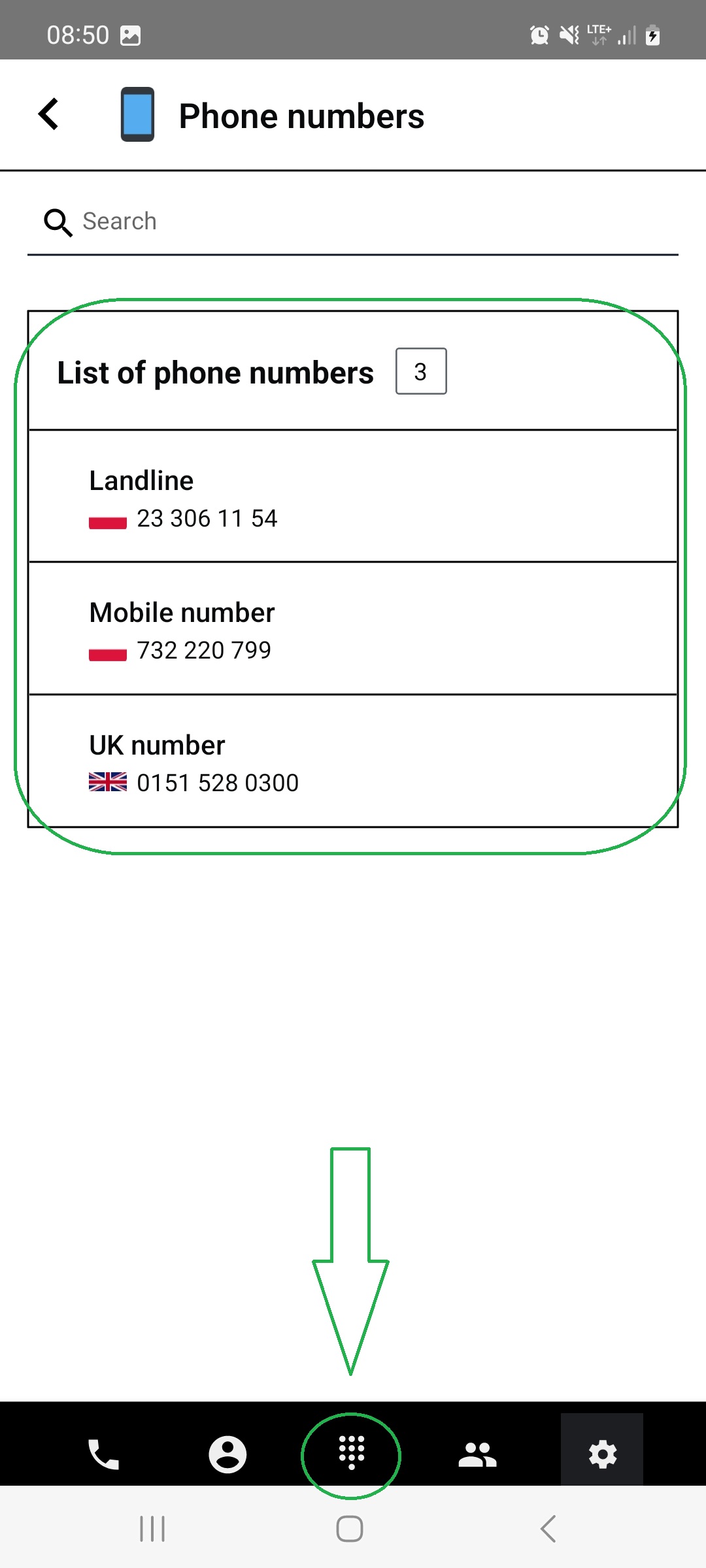This screenshot has width=706, height=1568.
Task: Select the Mobile number entry
Action: click(x=353, y=629)
